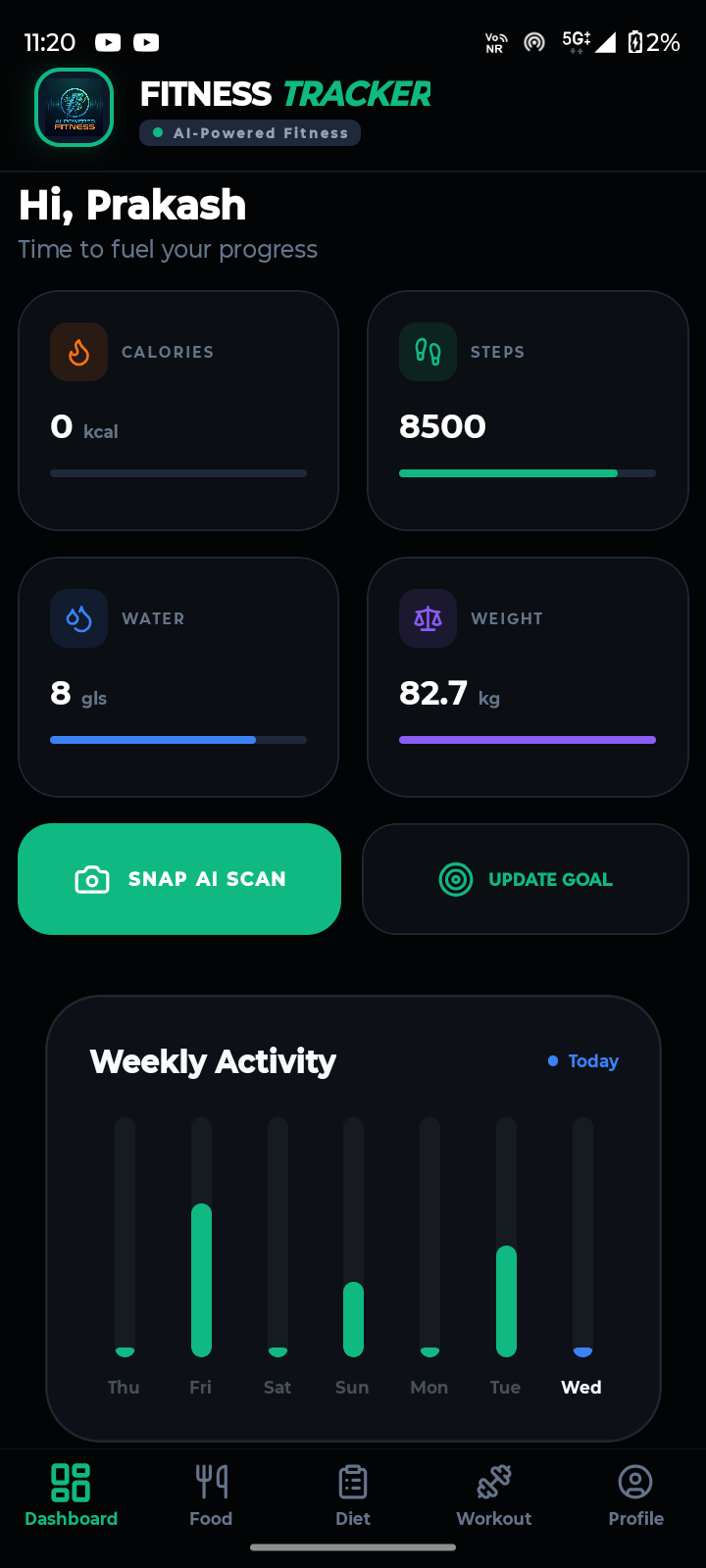Open the Steps card

pyautogui.click(x=528, y=411)
